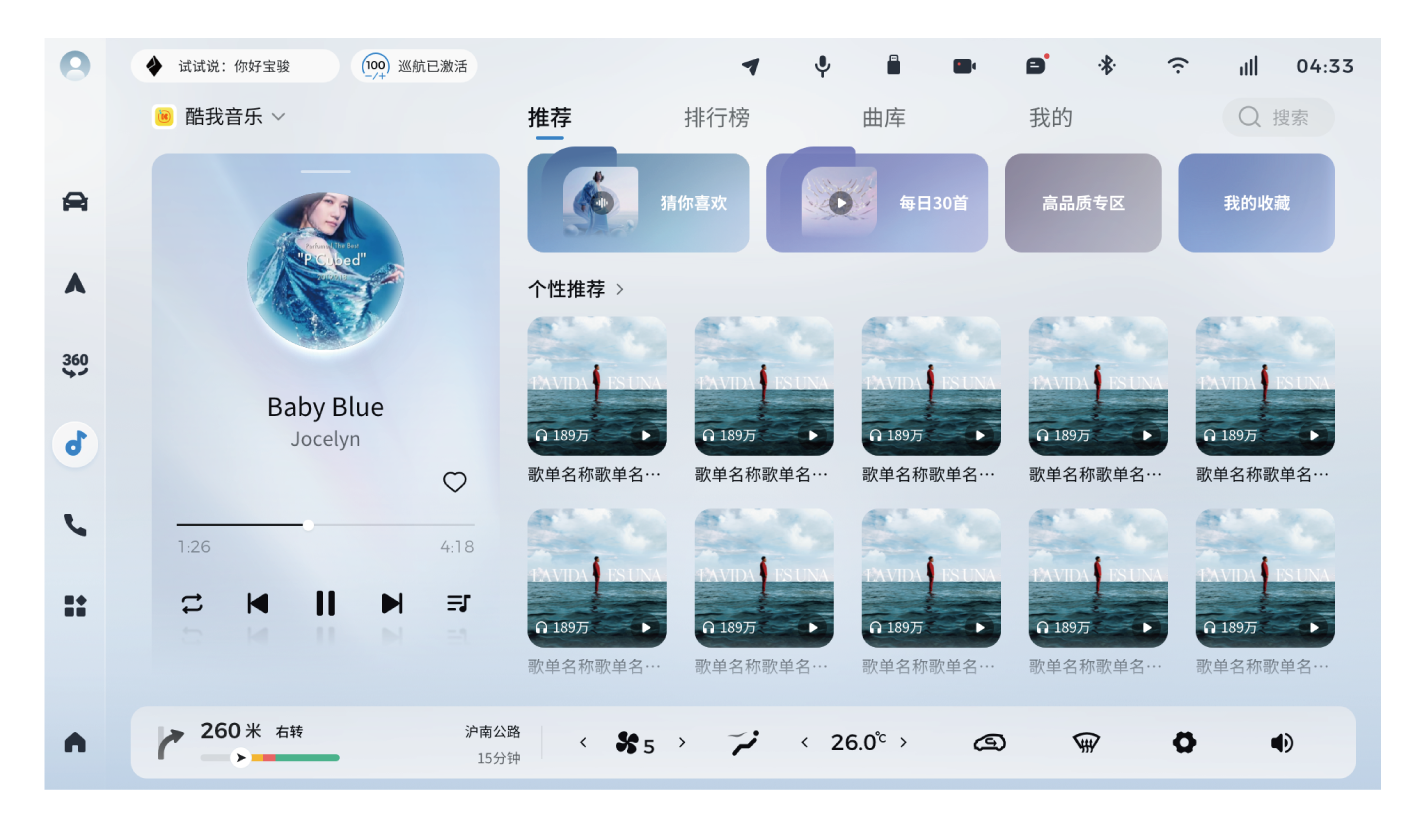Open the volume control
The image size is (1418, 827).
1281,743
